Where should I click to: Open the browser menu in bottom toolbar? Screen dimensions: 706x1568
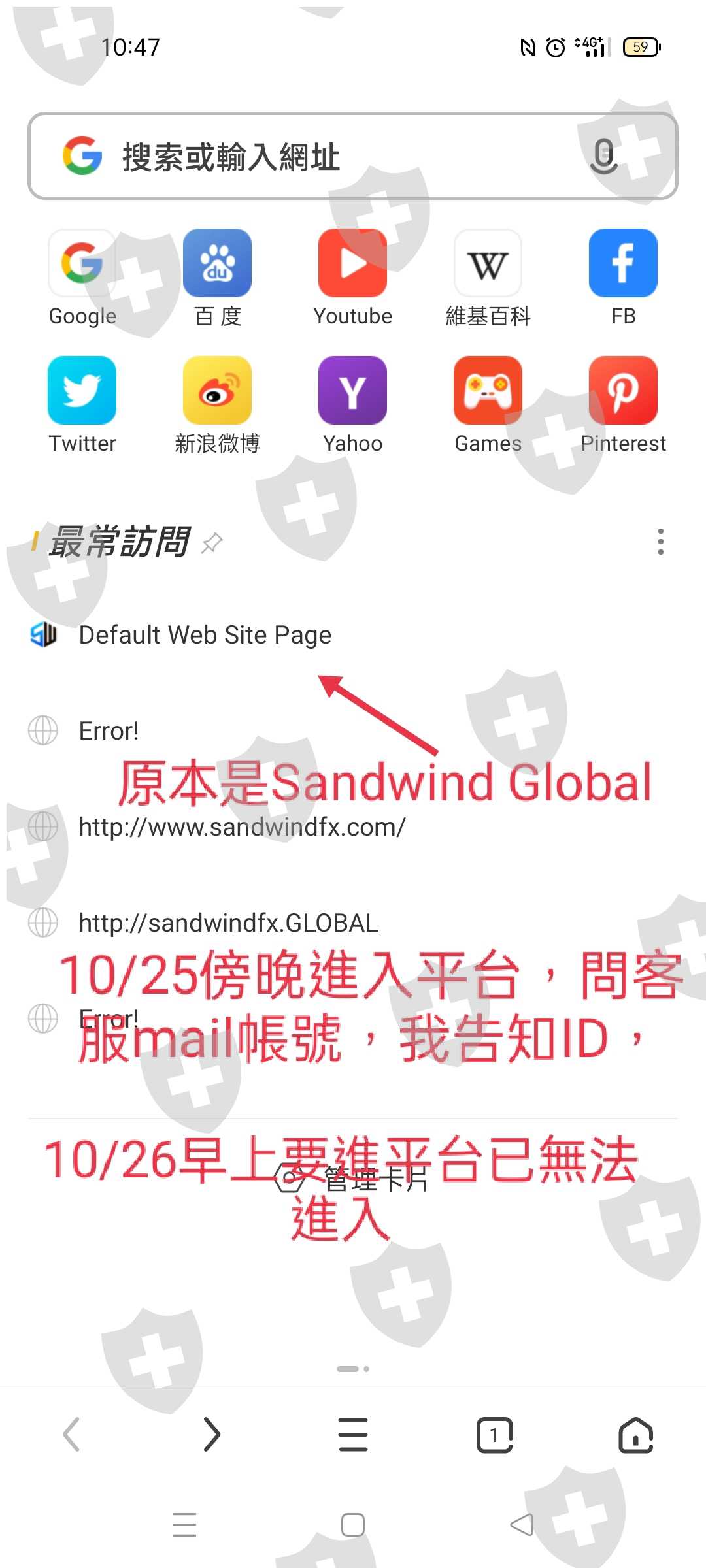pos(353,1435)
